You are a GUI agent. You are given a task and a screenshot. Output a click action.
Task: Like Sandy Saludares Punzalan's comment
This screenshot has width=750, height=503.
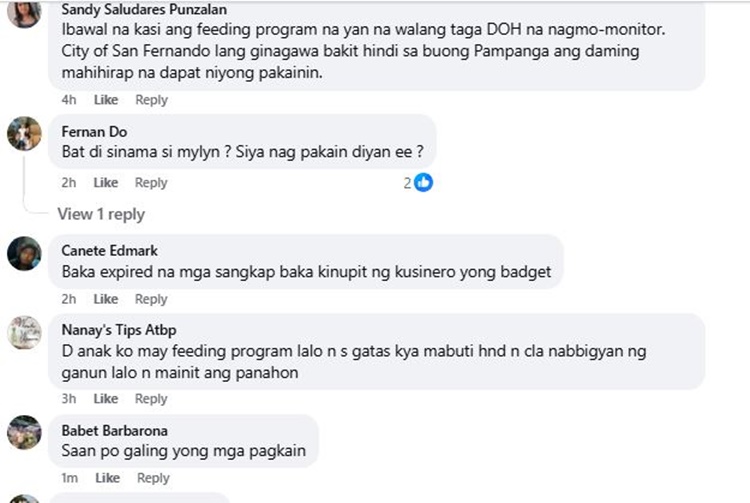pos(106,100)
